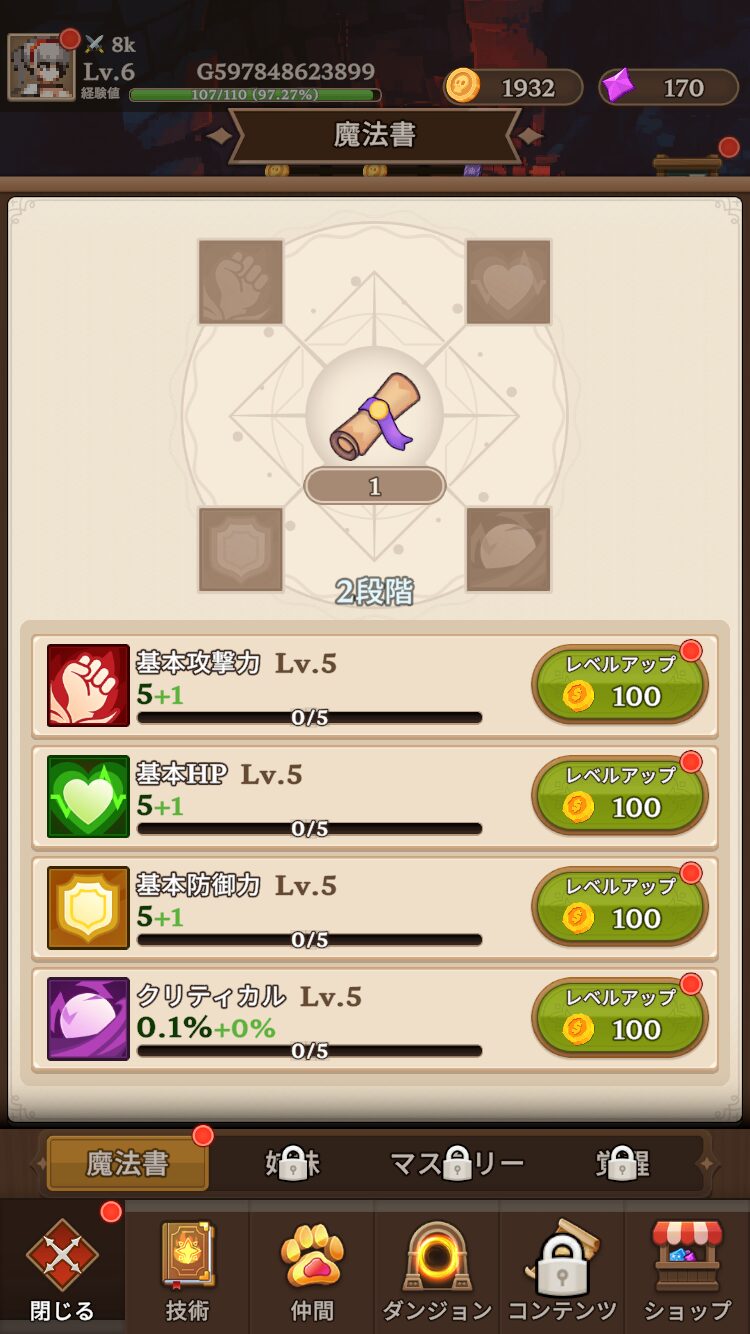Level up クリティカル for 100 coins
Screen dimensions: 750x1334
tap(619, 1018)
